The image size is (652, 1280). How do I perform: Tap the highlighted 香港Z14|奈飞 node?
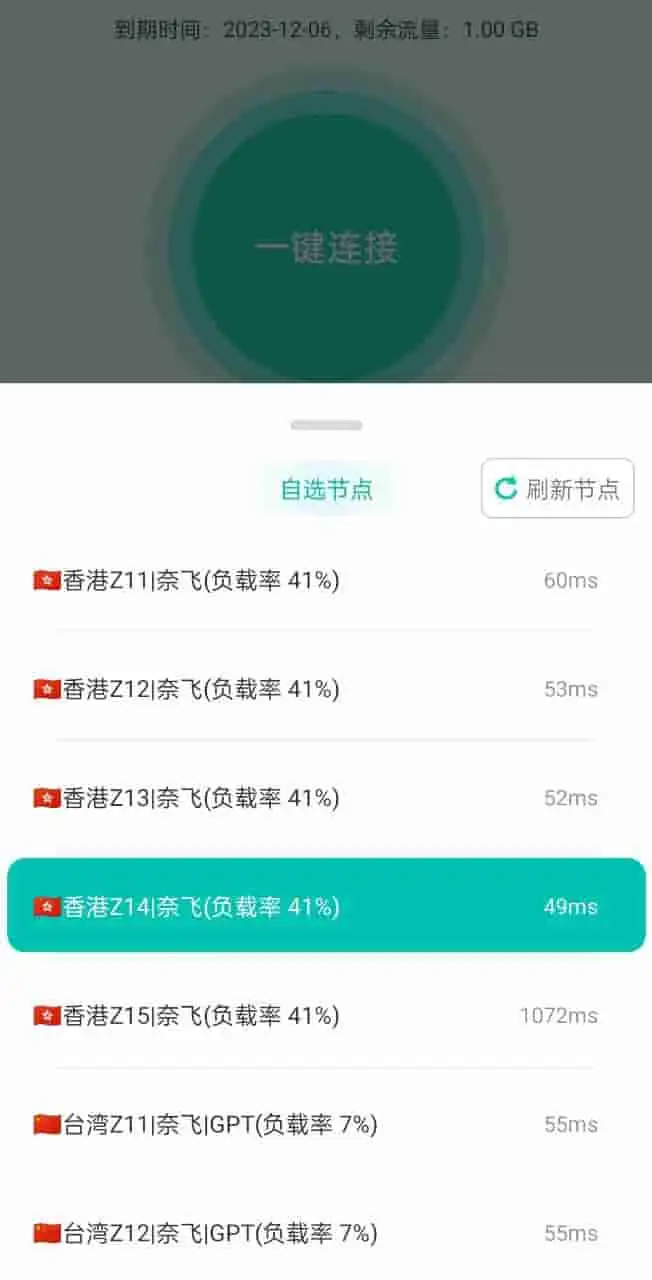(325, 906)
